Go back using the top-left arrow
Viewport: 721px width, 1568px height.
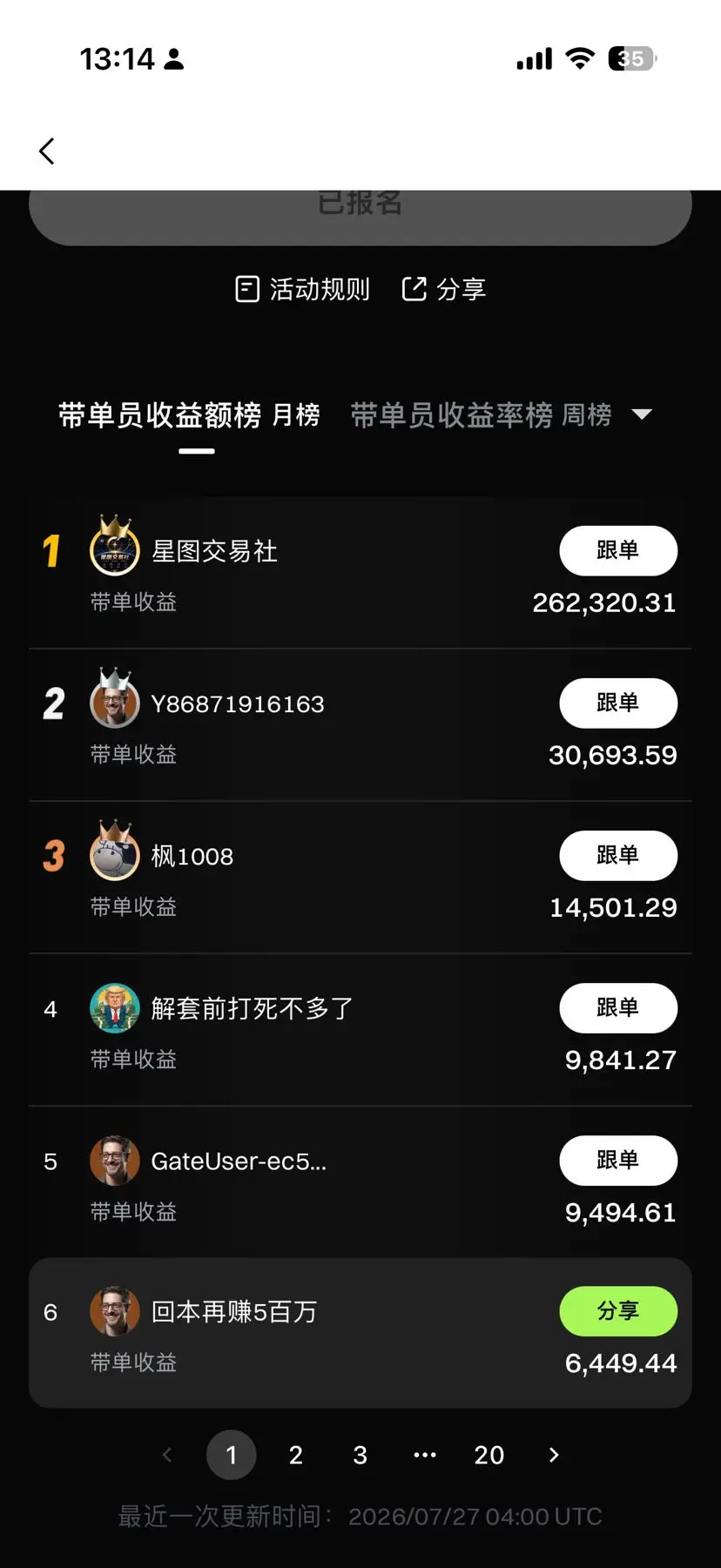pyautogui.click(x=47, y=151)
